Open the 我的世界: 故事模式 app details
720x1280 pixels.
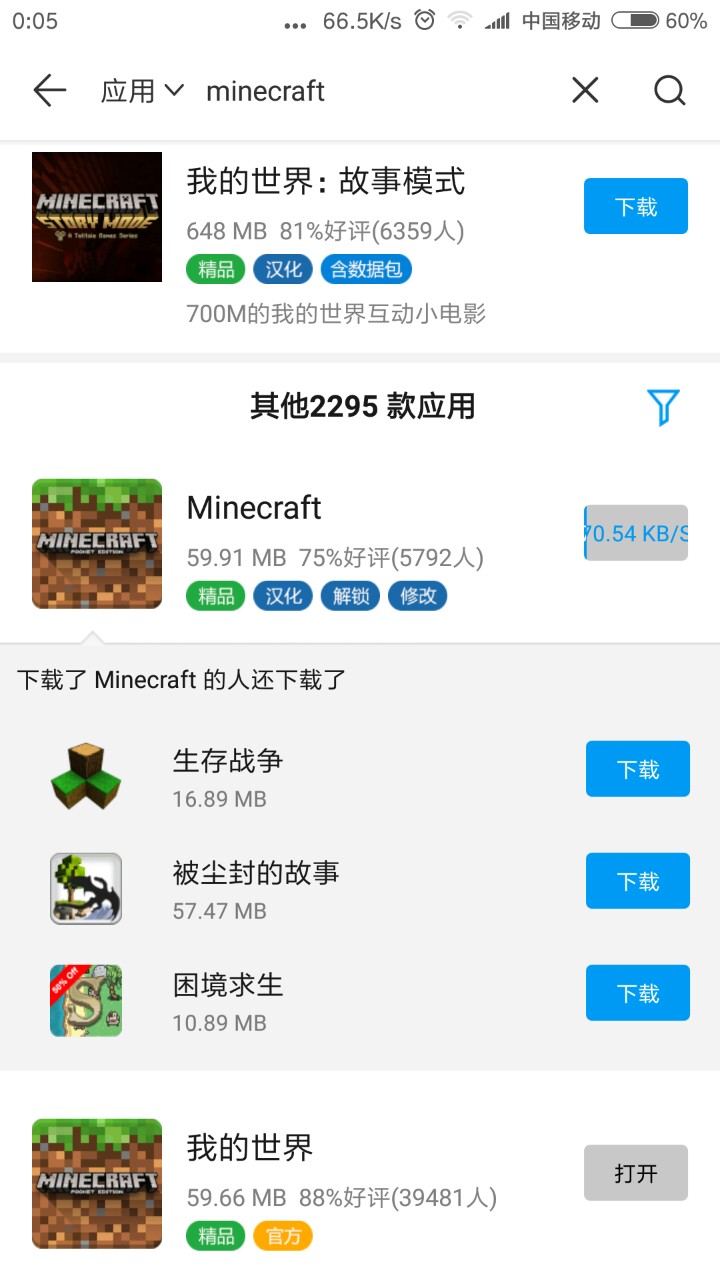click(x=325, y=182)
